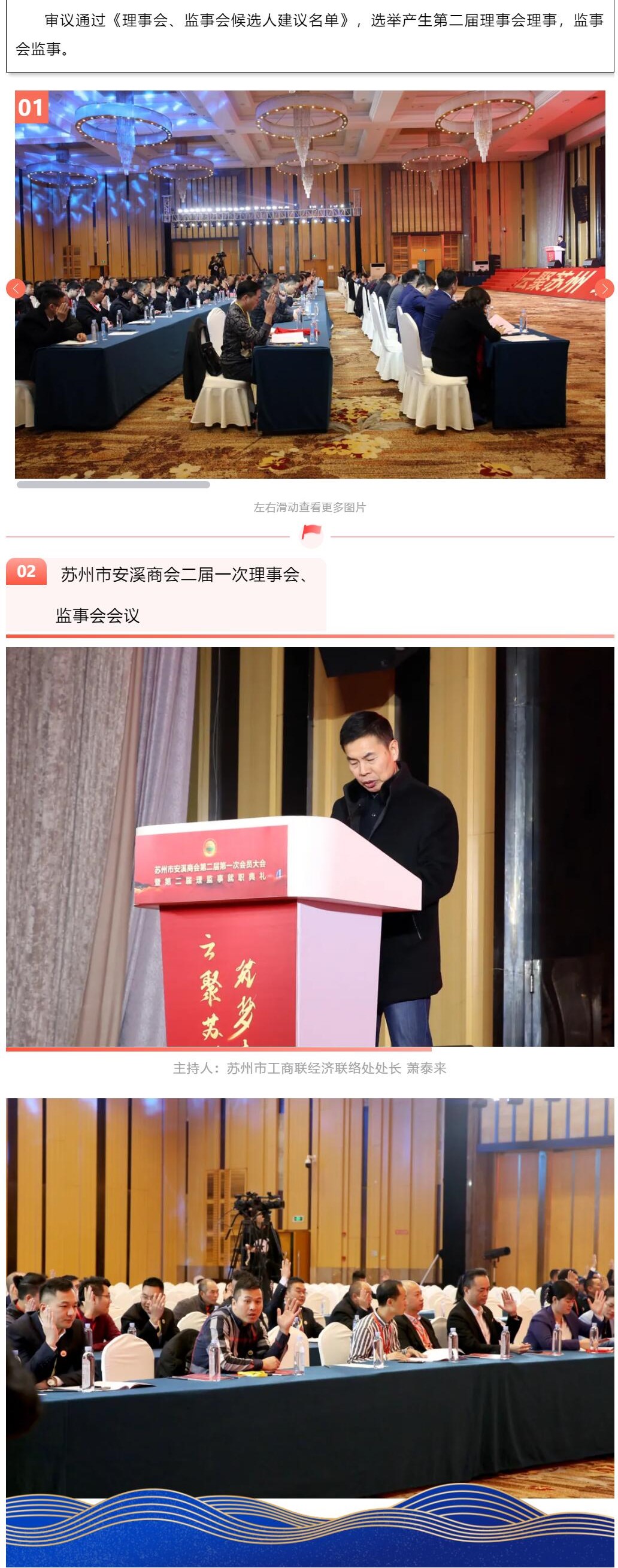Enlarge the photo of the host at the podium
This screenshot has height=1568, width=618.
[x=310, y=846]
